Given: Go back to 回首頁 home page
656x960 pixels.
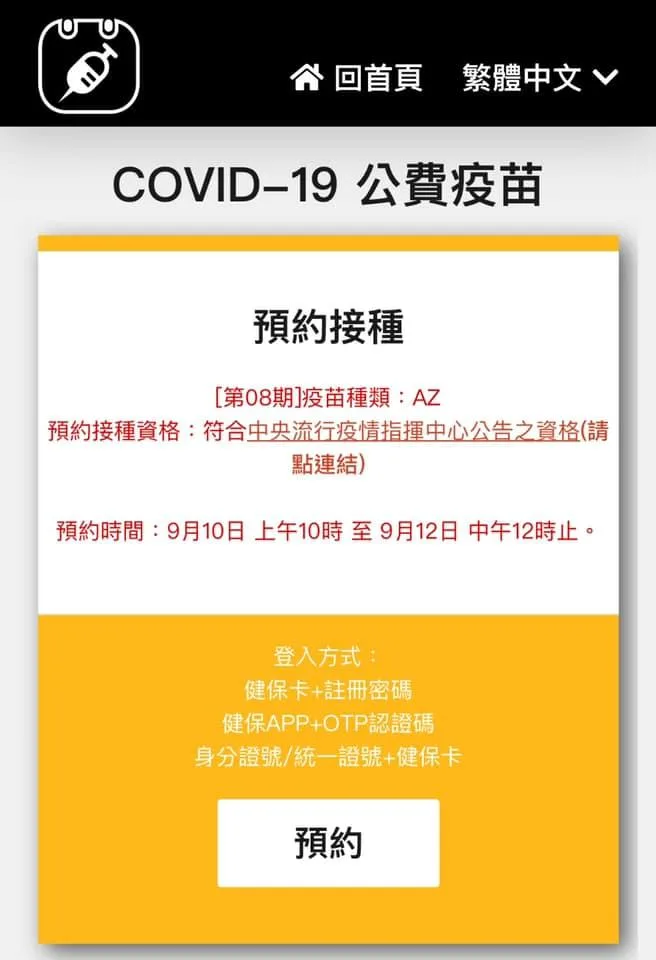Looking at the screenshot, I should tap(356, 78).
